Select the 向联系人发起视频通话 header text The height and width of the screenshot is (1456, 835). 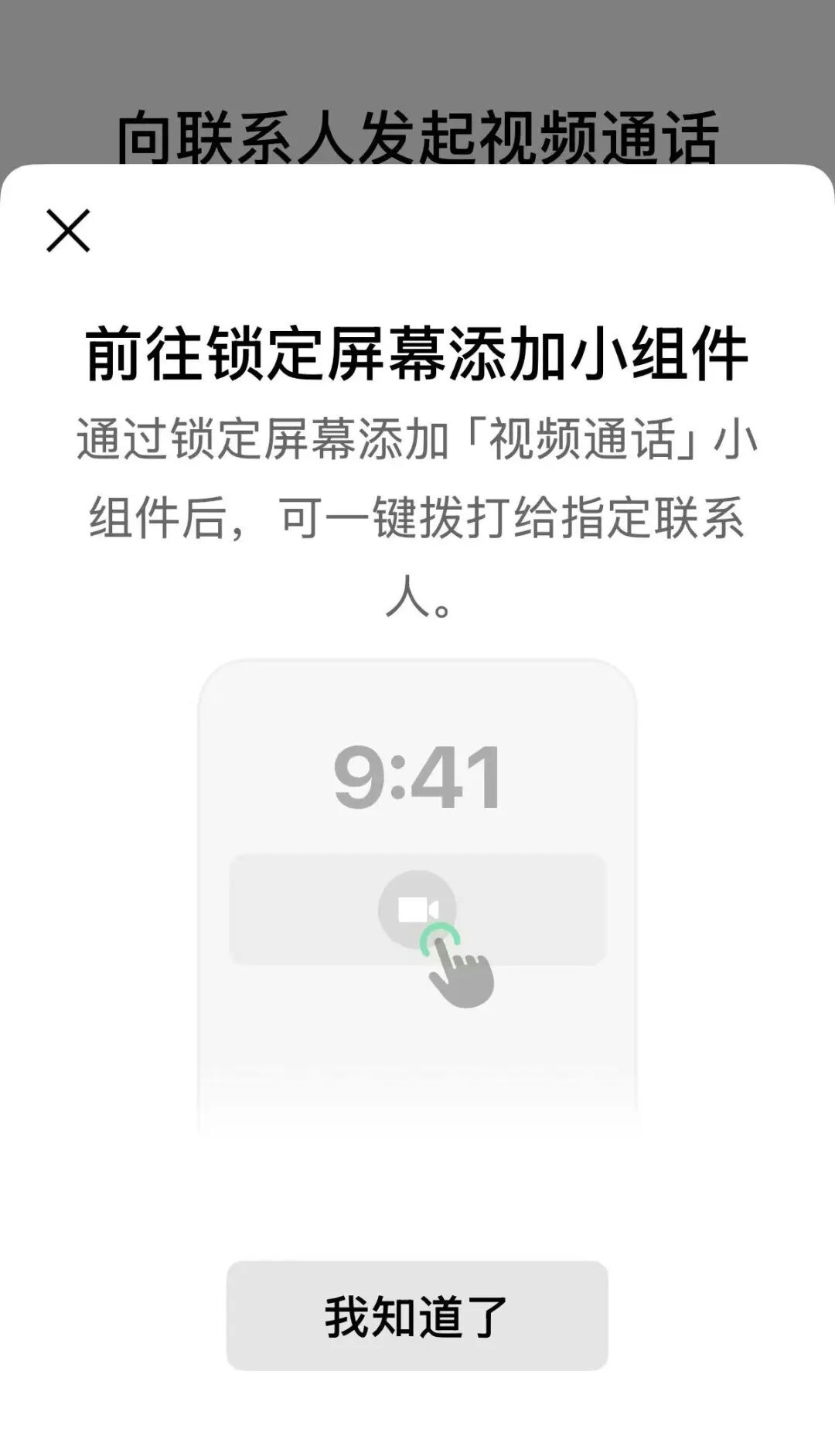coord(417,131)
